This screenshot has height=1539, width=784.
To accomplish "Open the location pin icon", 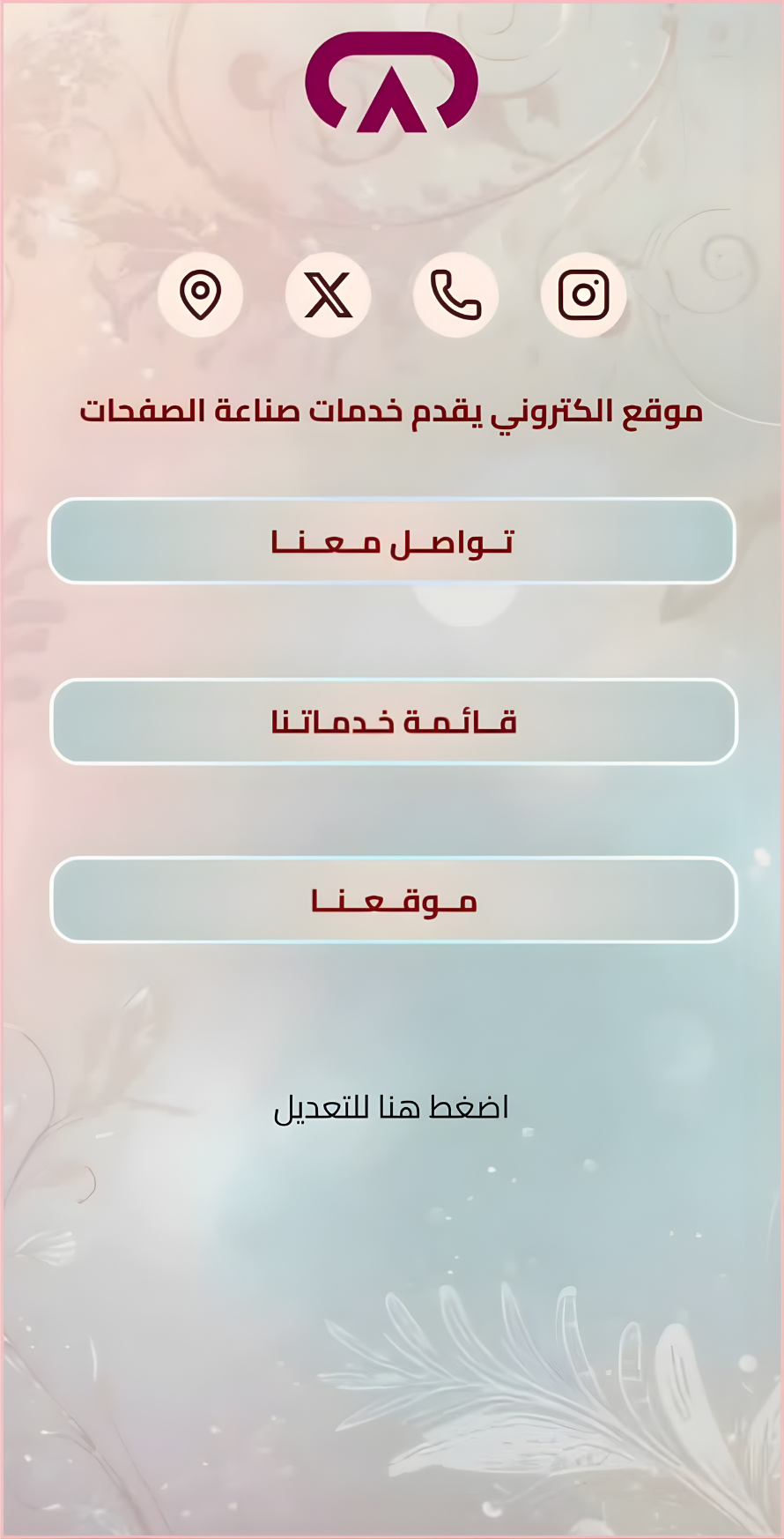I will pyautogui.click(x=200, y=295).
